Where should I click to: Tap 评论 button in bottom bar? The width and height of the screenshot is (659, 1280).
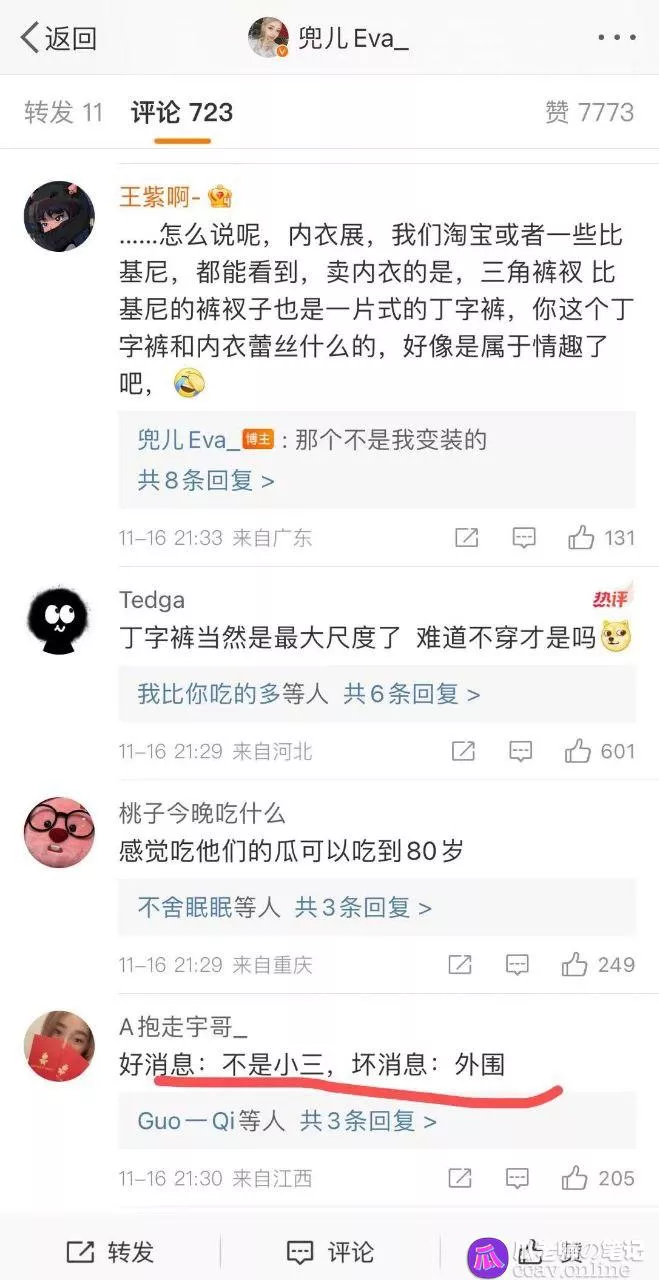coord(330,1251)
